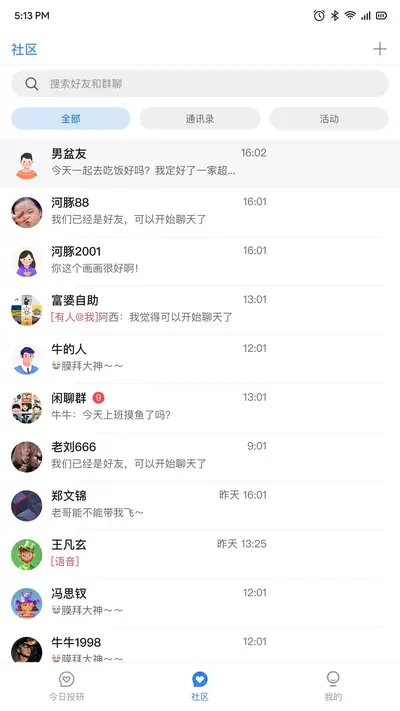Image resolution: width=400 pixels, height=711 pixels.
Task: Open 王凡玄's voice message chat
Action: click(200, 555)
